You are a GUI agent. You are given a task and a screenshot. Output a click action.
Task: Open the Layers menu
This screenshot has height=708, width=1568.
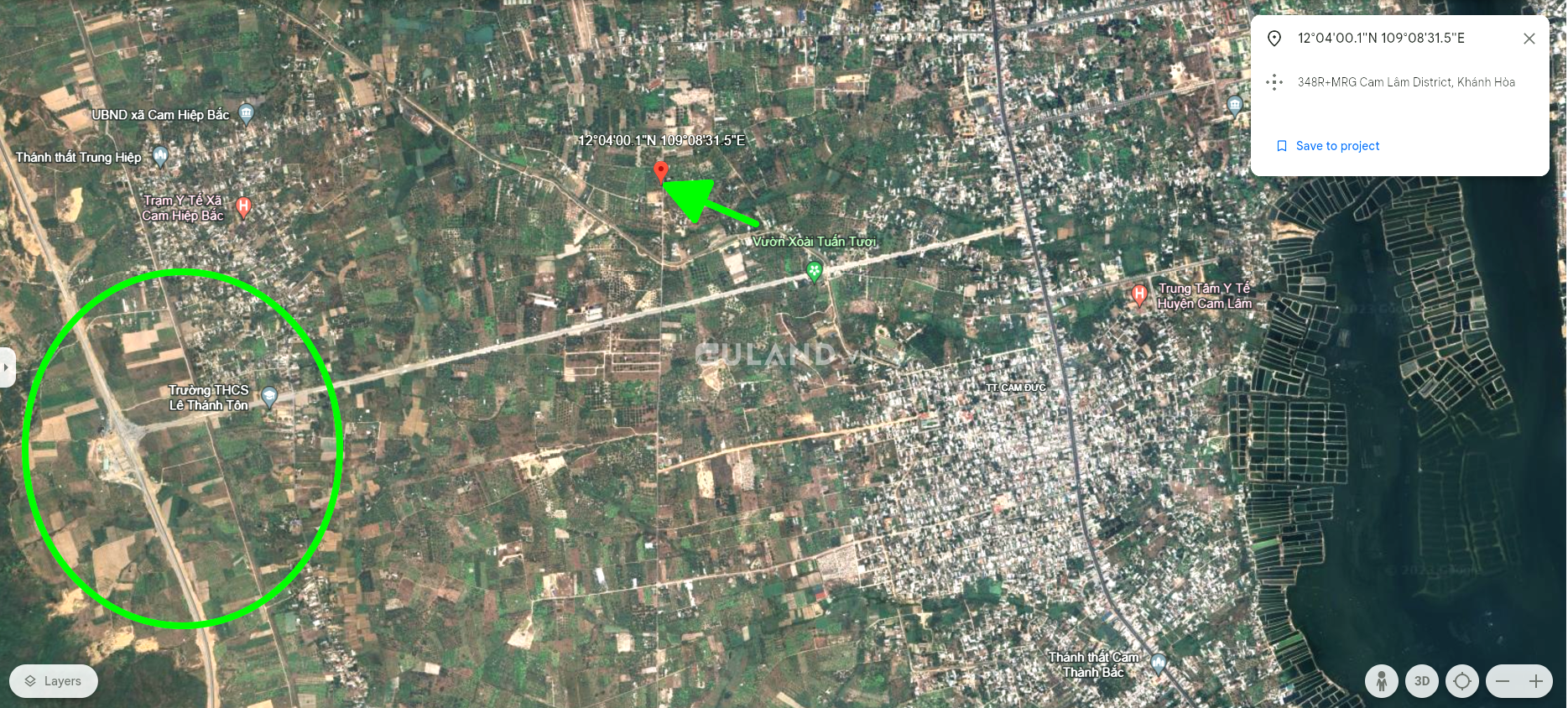pos(54,681)
